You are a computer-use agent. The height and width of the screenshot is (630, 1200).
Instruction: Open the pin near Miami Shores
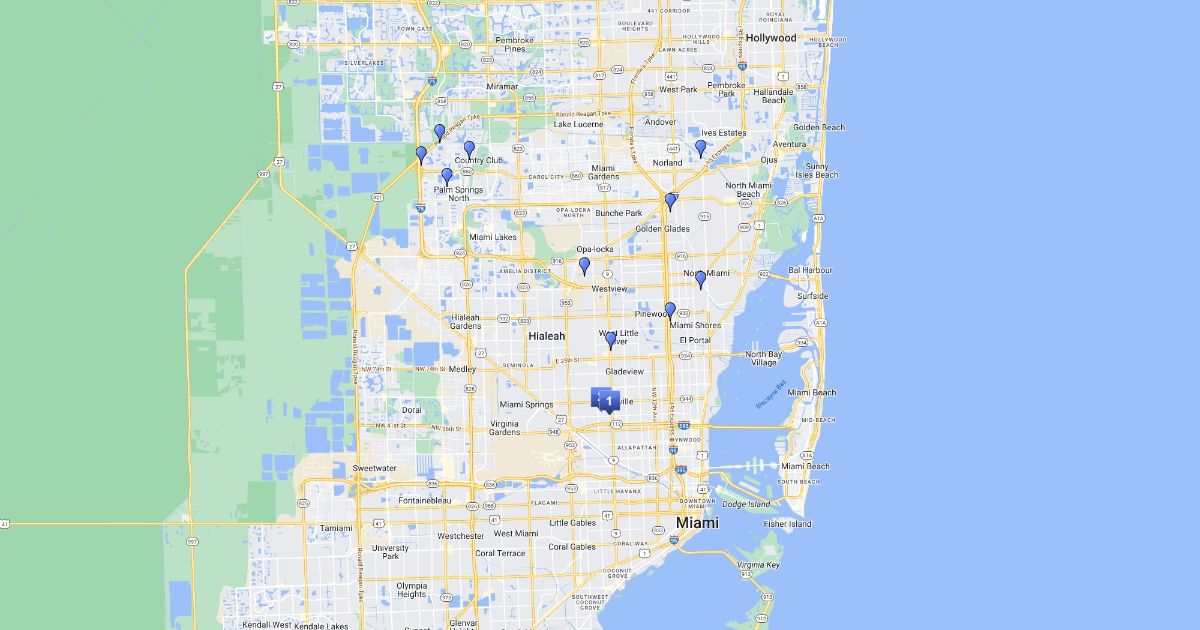[670, 310]
